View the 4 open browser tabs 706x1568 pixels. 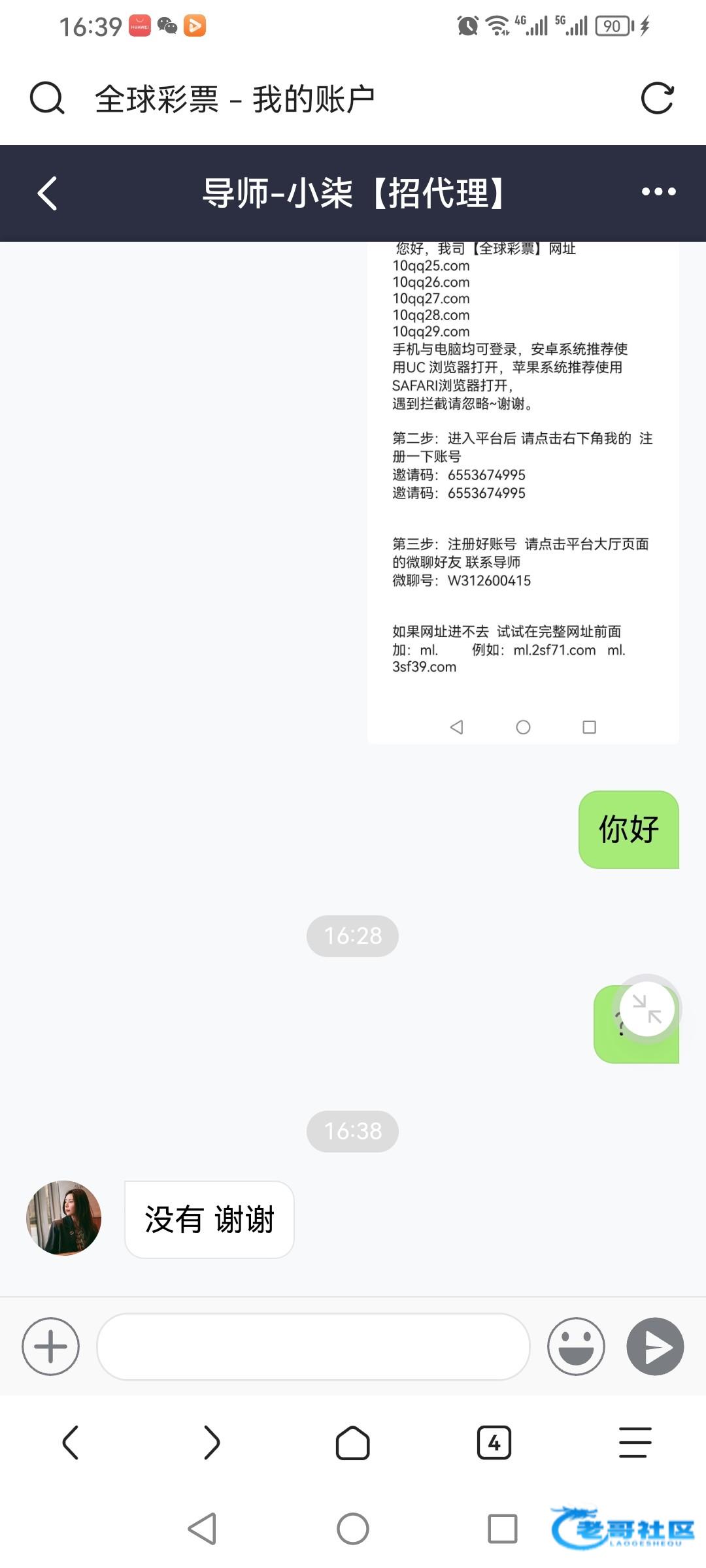(494, 1442)
